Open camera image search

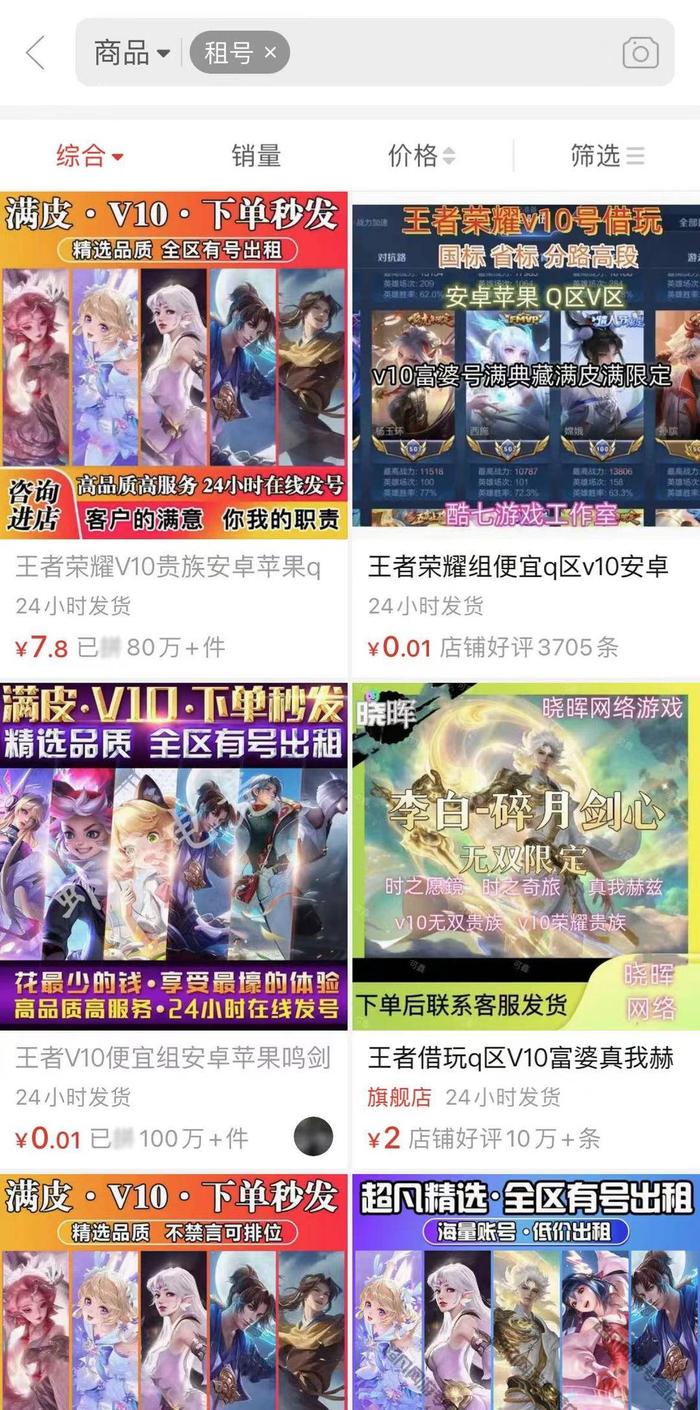tap(640, 52)
